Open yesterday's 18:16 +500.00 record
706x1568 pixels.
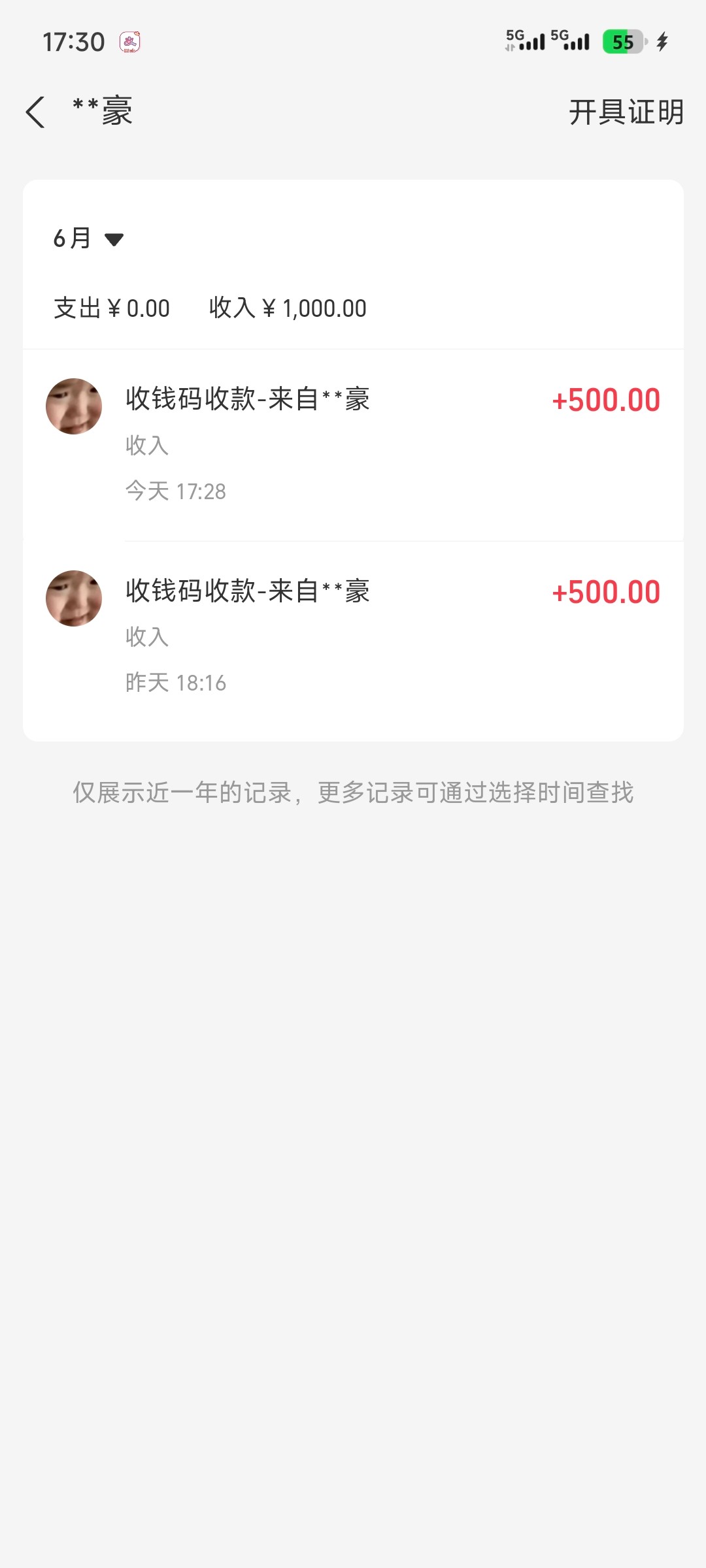pos(353,636)
